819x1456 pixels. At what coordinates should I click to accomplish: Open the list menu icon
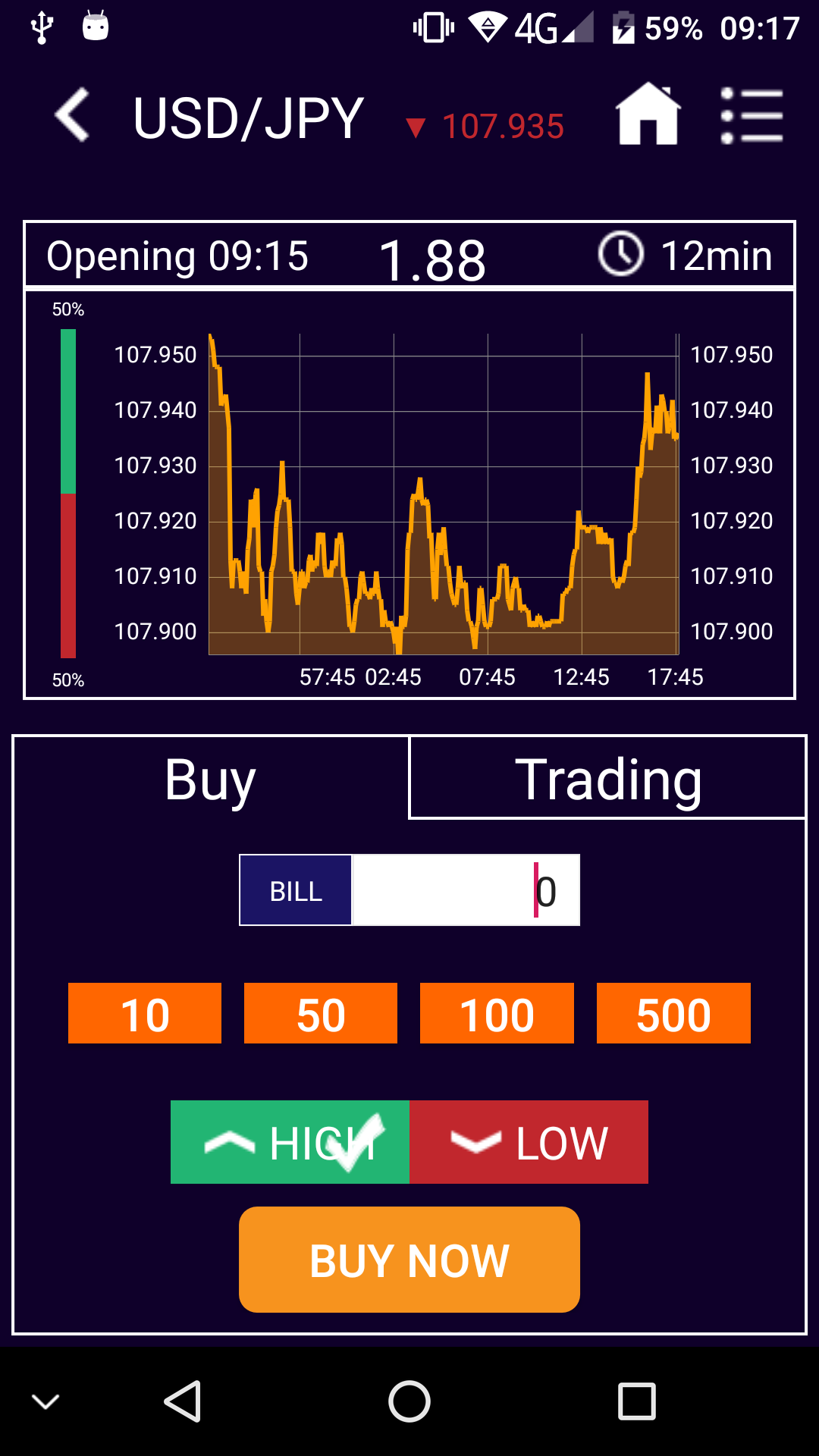pyautogui.click(x=751, y=115)
